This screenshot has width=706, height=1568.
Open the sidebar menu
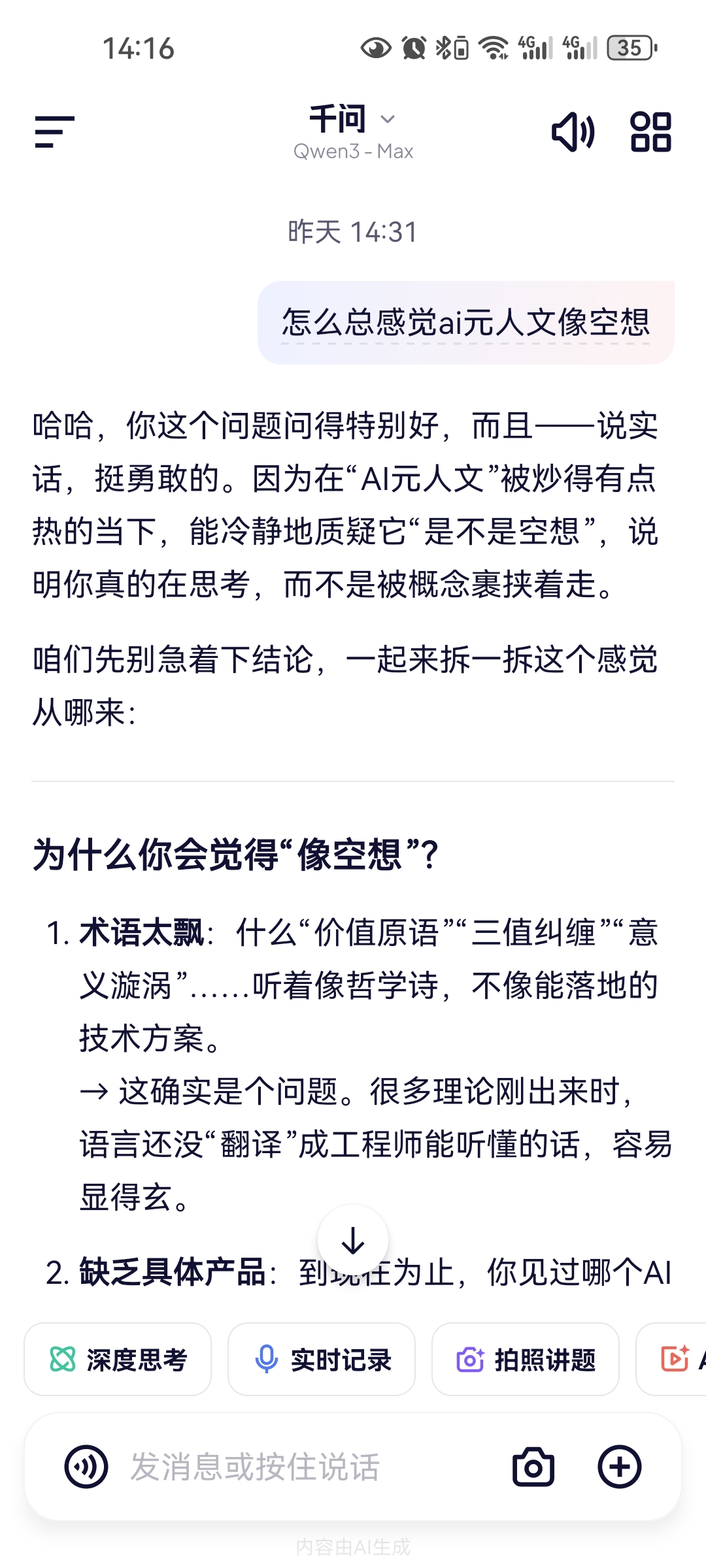click(x=56, y=132)
